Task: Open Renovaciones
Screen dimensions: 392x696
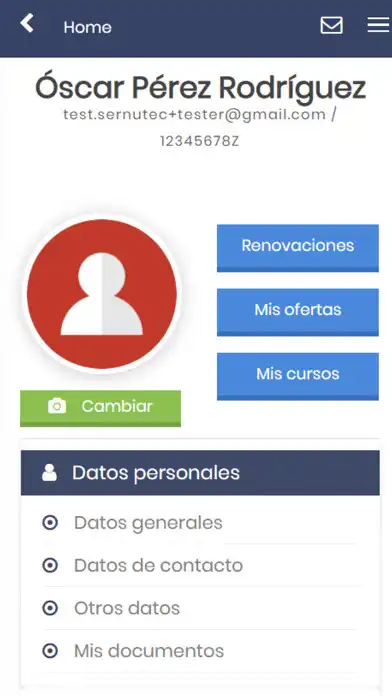Action: [297, 248]
